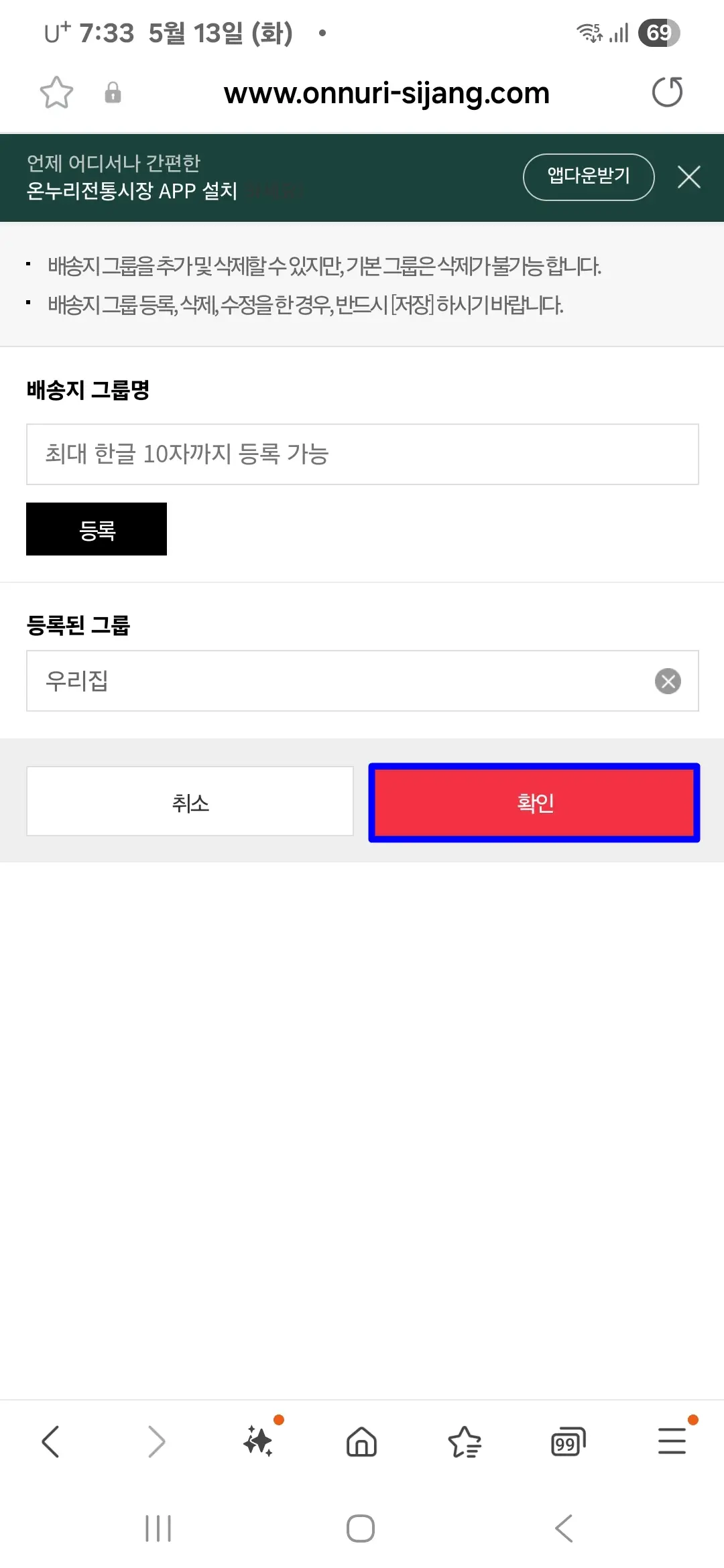This screenshot has height=1568, width=724.
Task: Bookmark the page with the star icon
Action: click(56, 92)
